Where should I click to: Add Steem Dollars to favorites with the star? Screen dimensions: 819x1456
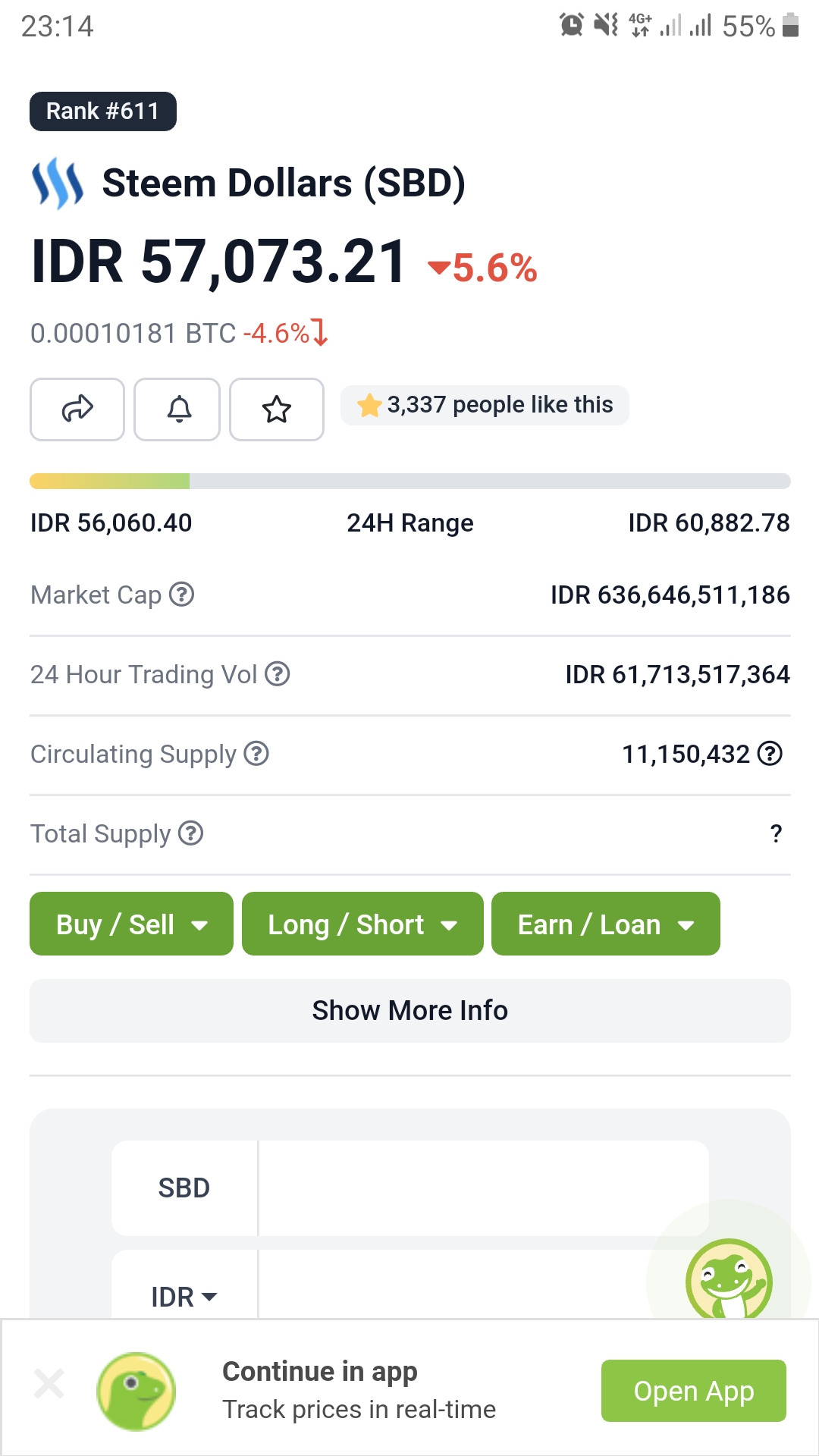click(277, 409)
